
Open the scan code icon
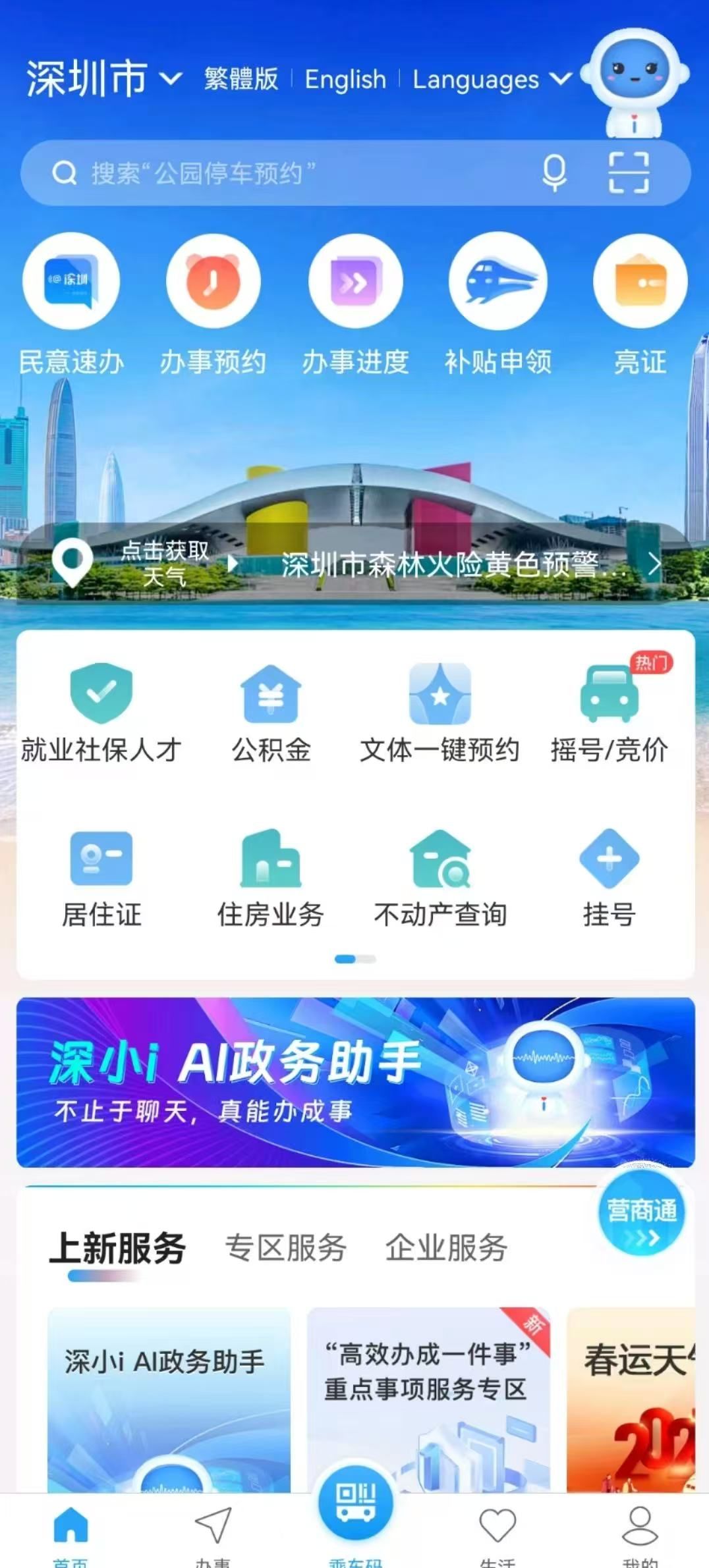click(628, 173)
